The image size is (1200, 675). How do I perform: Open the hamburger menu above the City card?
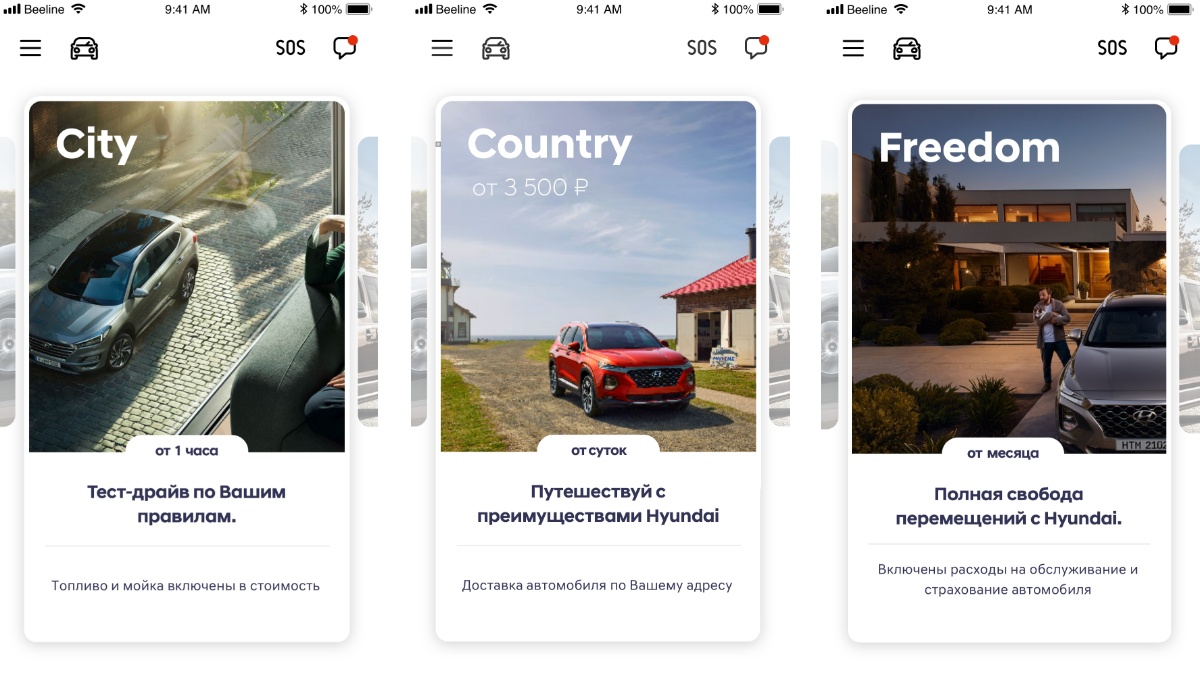point(31,48)
